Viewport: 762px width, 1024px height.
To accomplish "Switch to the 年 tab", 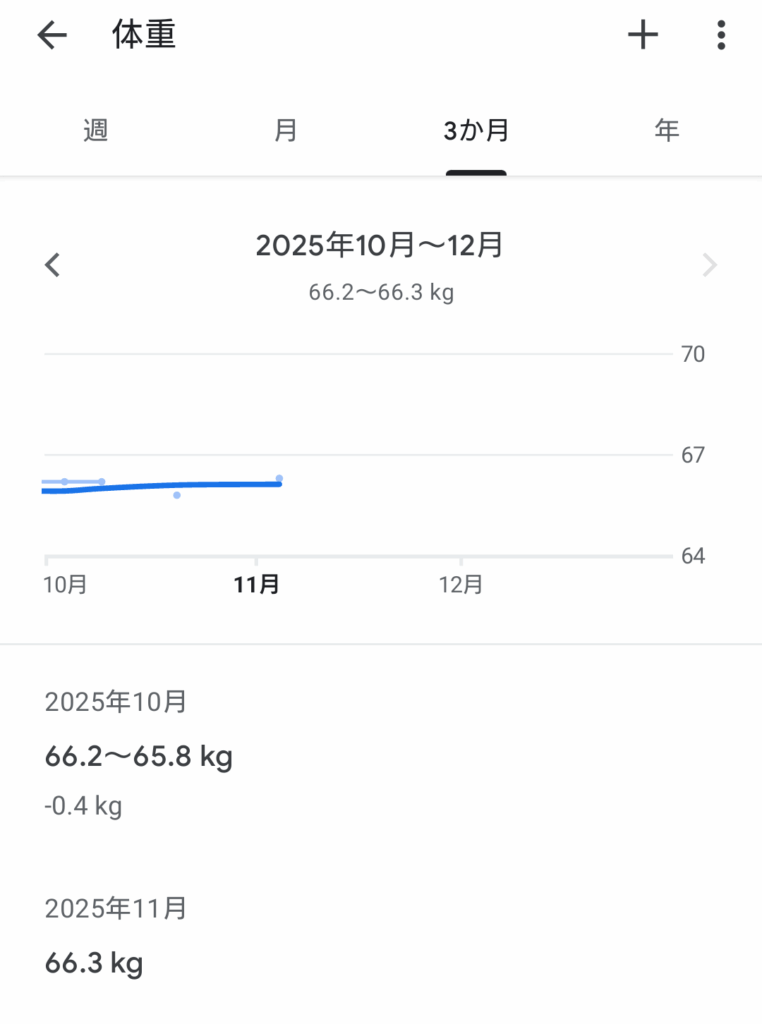I will click(667, 130).
